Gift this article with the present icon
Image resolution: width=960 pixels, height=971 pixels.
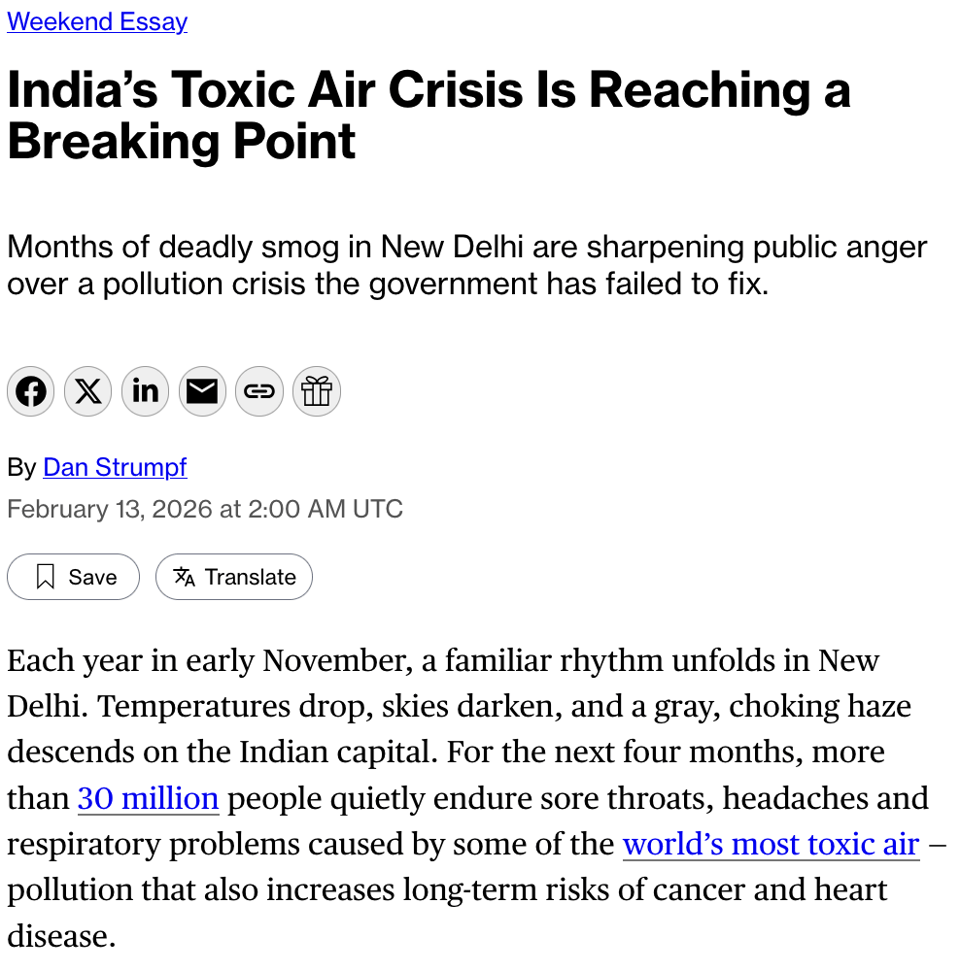(x=316, y=391)
